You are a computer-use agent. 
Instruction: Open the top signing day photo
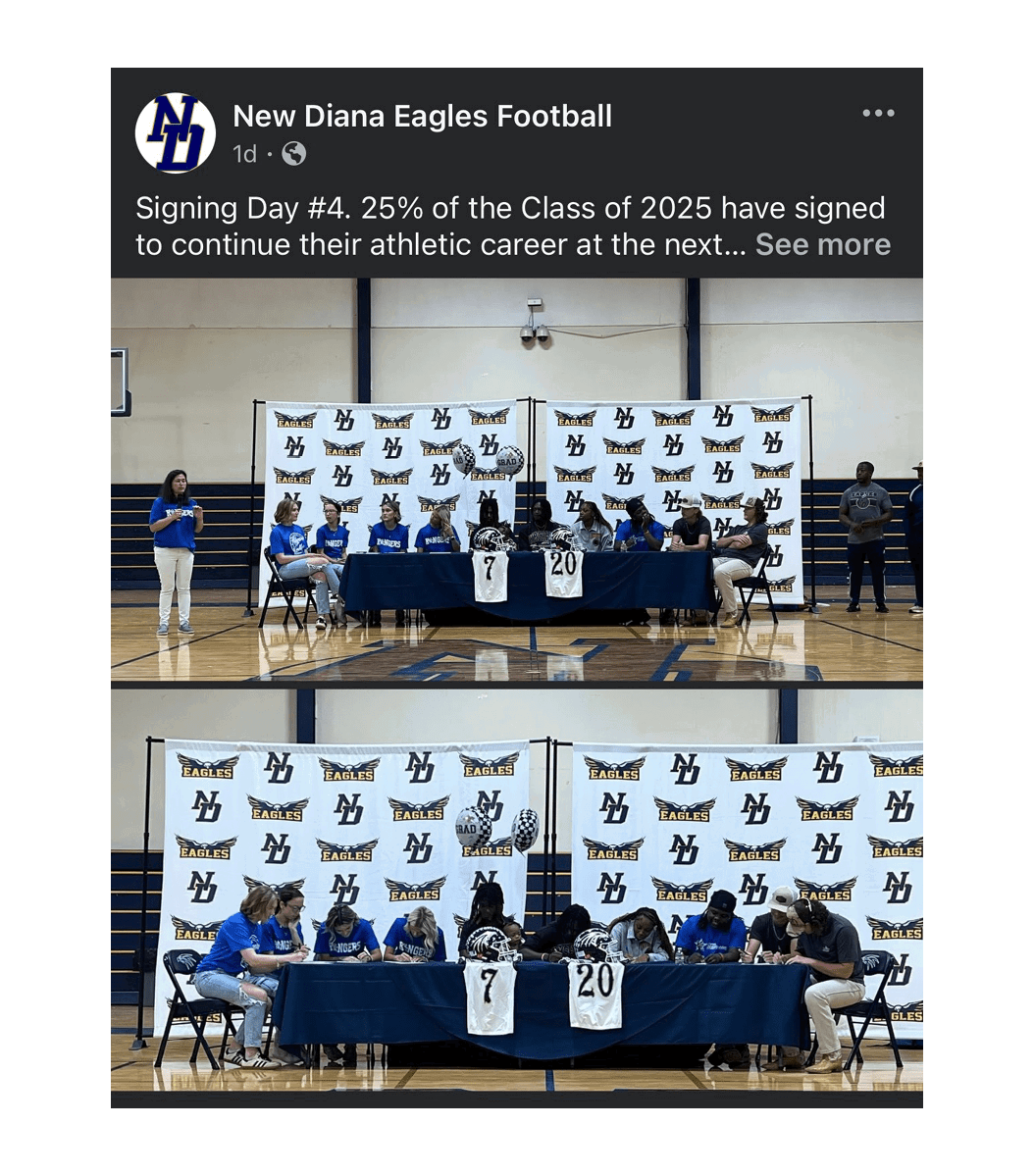click(x=517, y=480)
